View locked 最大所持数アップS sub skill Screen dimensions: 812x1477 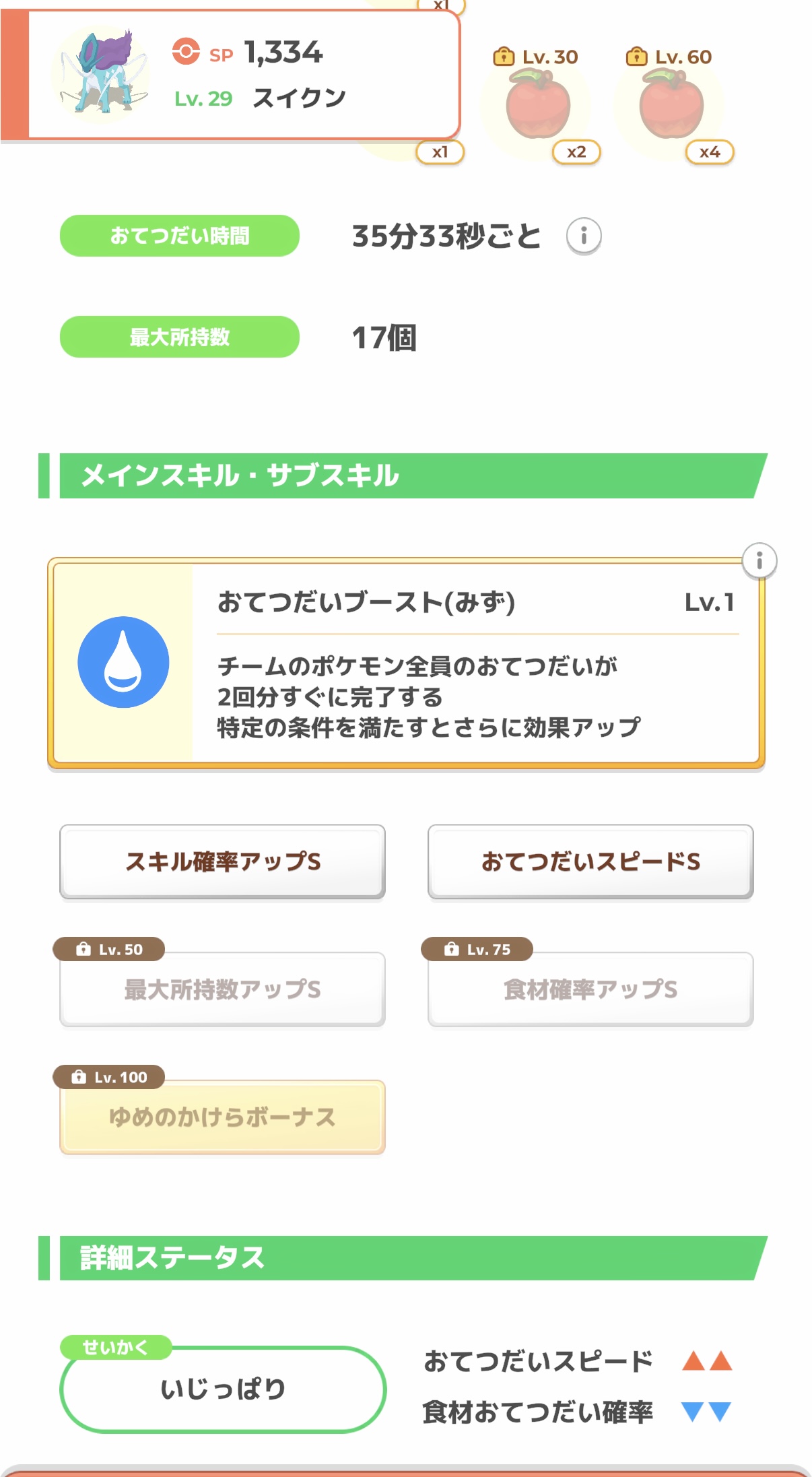click(x=222, y=989)
